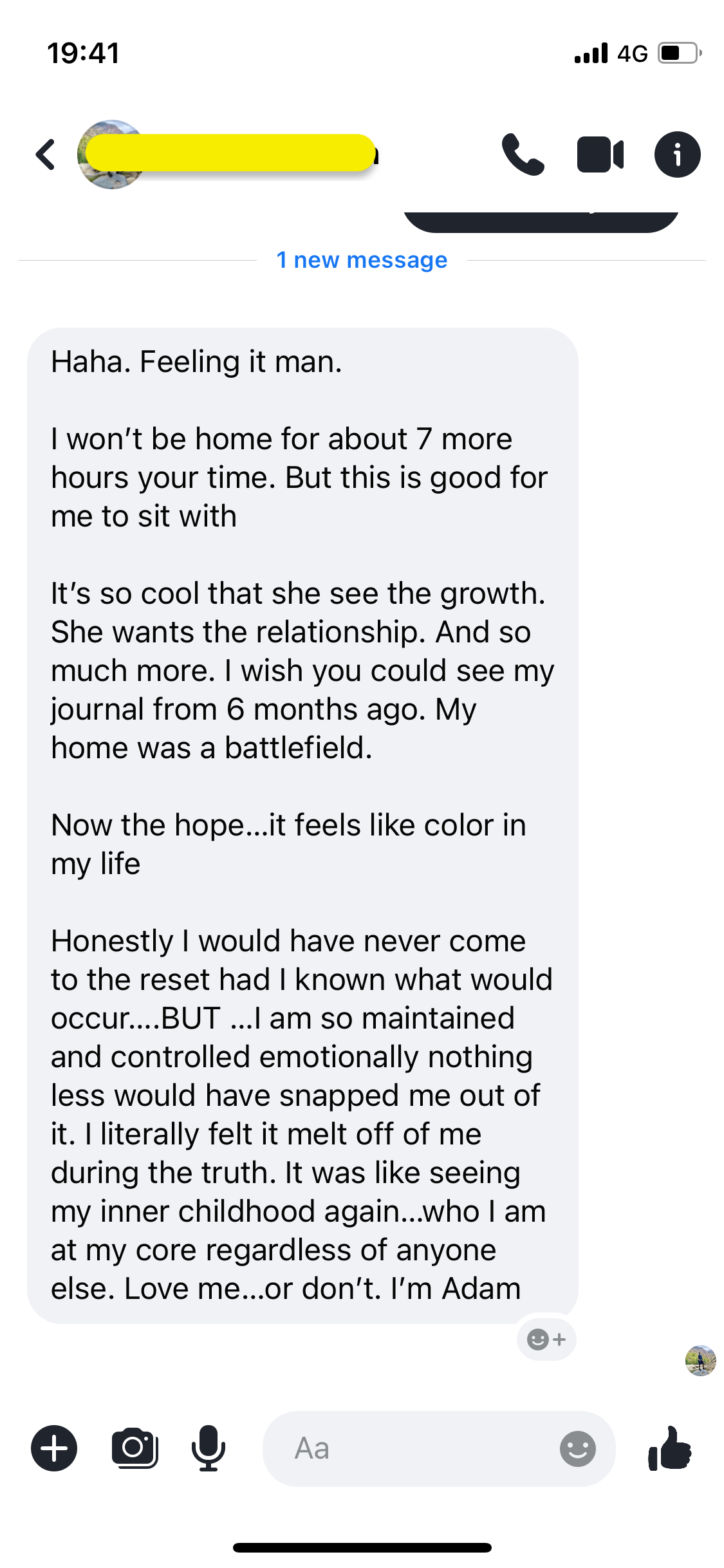Start a voice call
Image resolution: width=724 pixels, height=1568 pixels.
(523, 155)
